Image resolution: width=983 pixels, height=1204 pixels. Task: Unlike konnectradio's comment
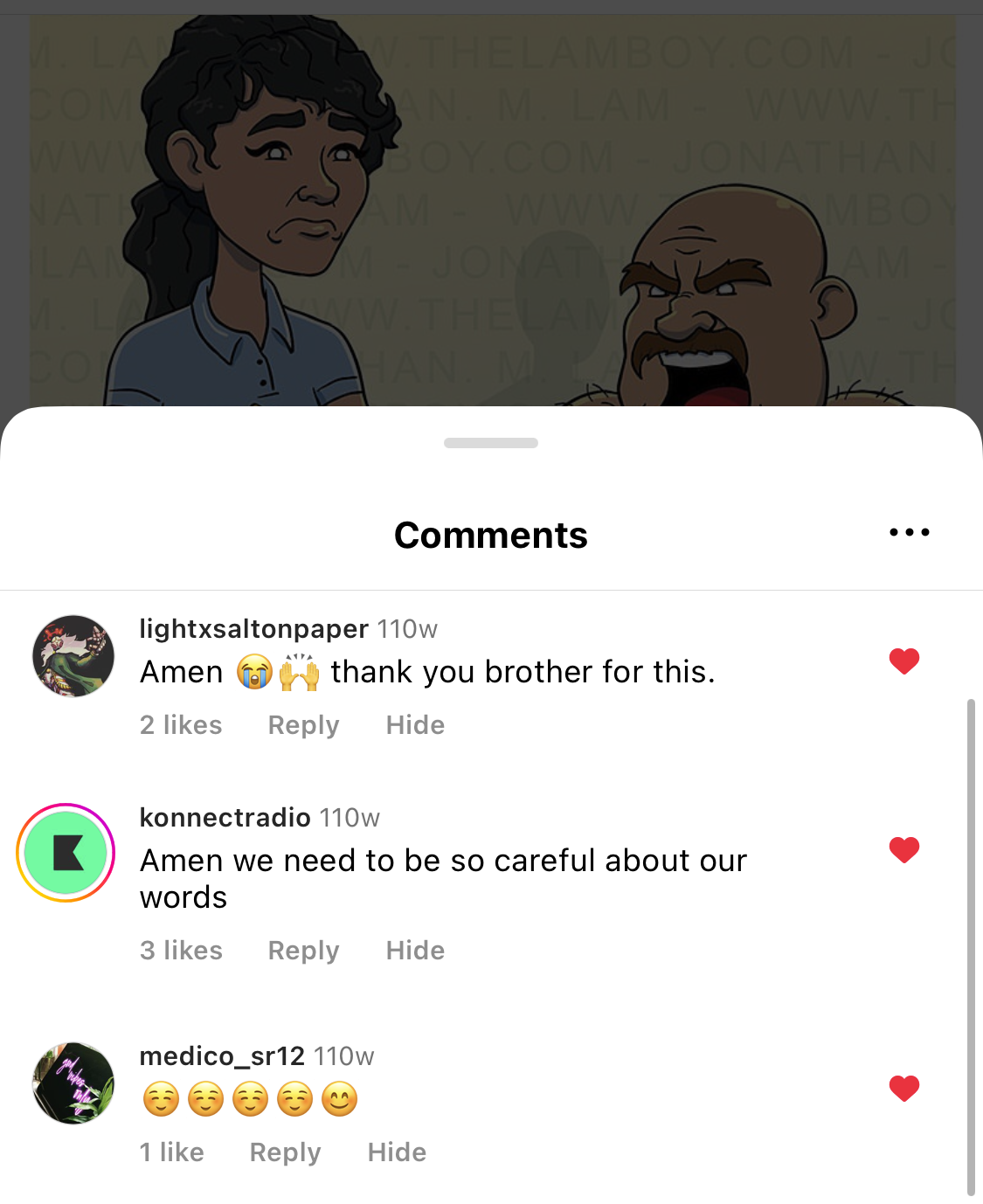coord(903,849)
